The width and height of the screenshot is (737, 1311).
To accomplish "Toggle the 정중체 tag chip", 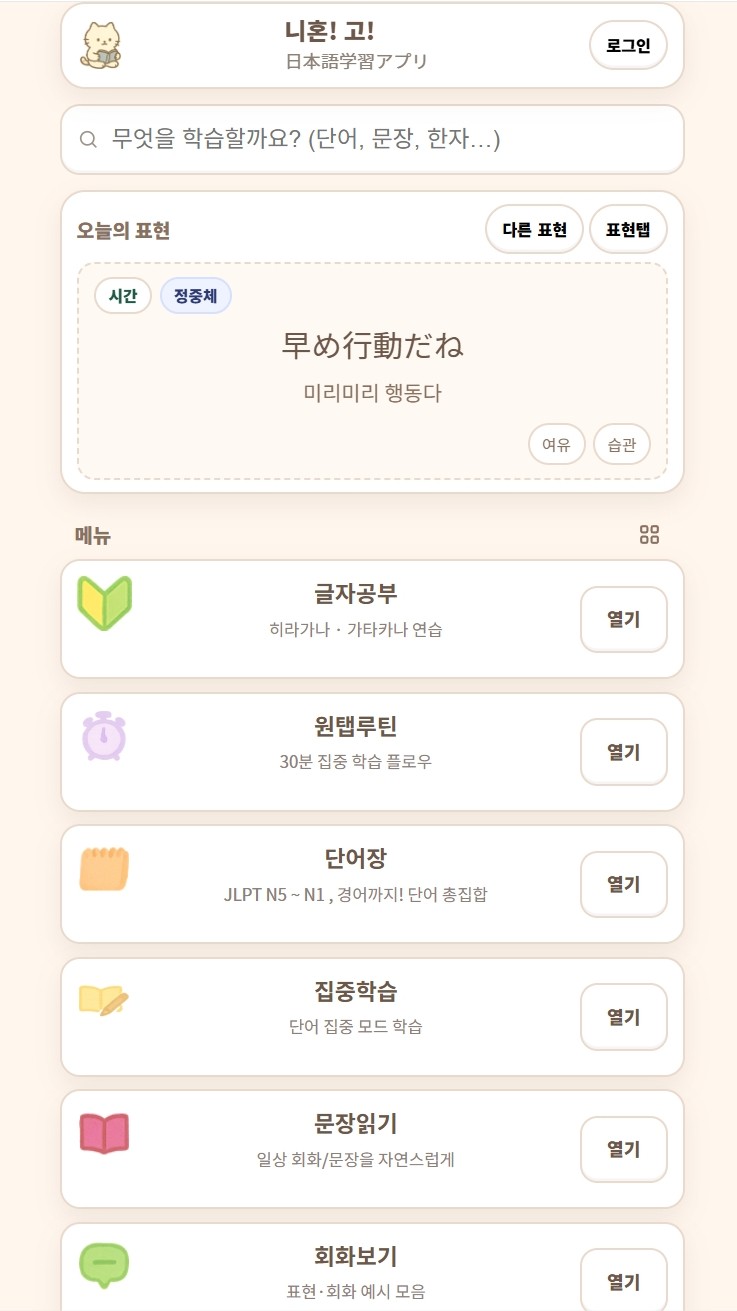I will coord(195,295).
